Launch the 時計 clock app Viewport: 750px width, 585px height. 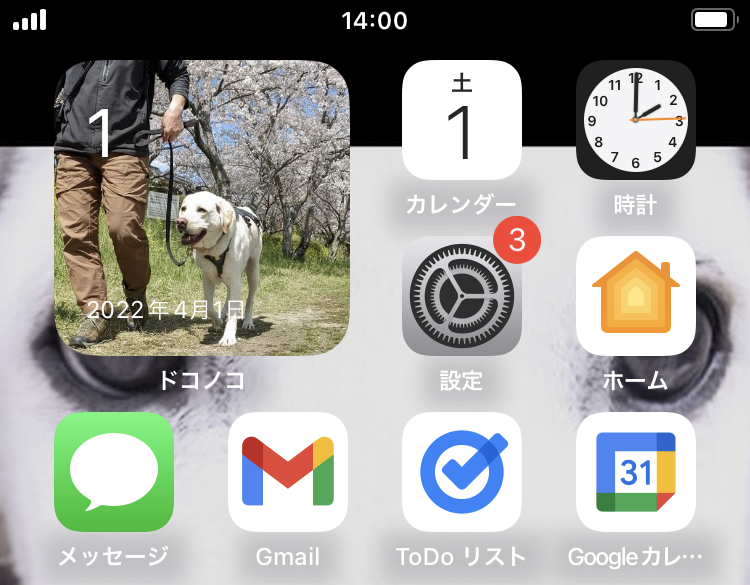click(636, 120)
